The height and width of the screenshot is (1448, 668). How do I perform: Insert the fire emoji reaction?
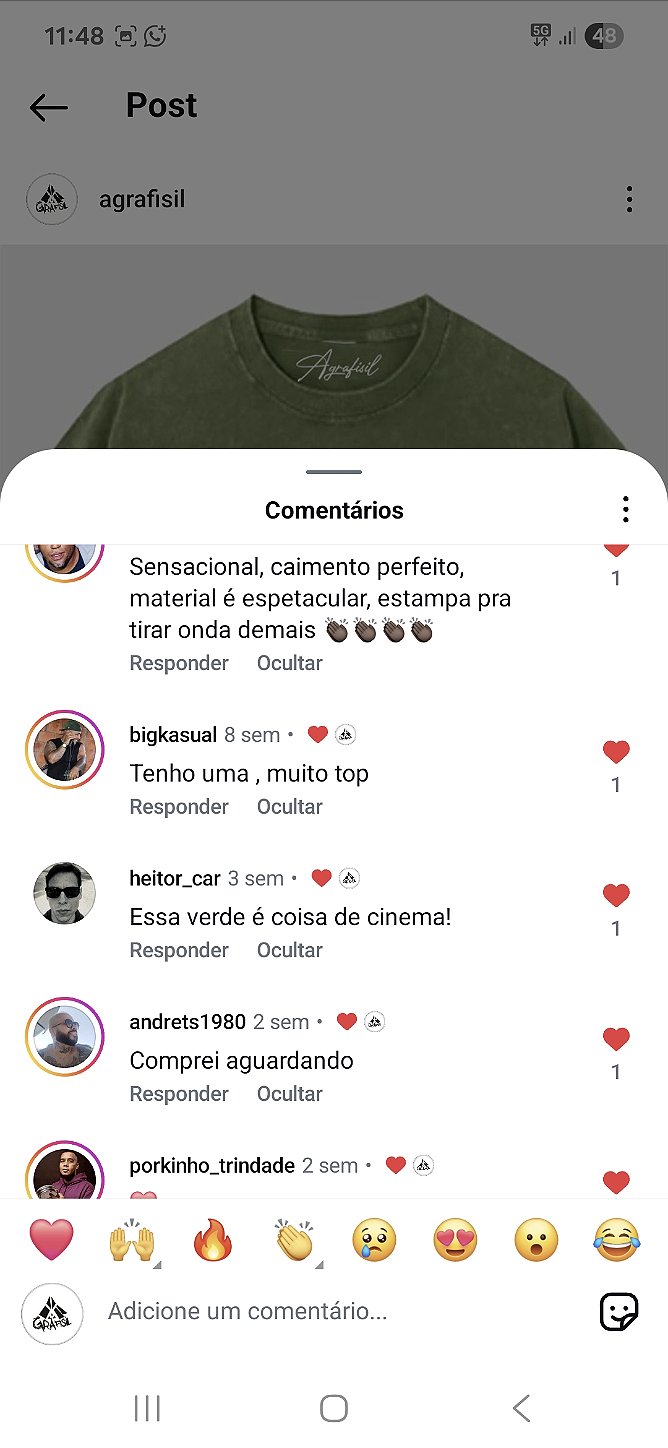point(212,1242)
